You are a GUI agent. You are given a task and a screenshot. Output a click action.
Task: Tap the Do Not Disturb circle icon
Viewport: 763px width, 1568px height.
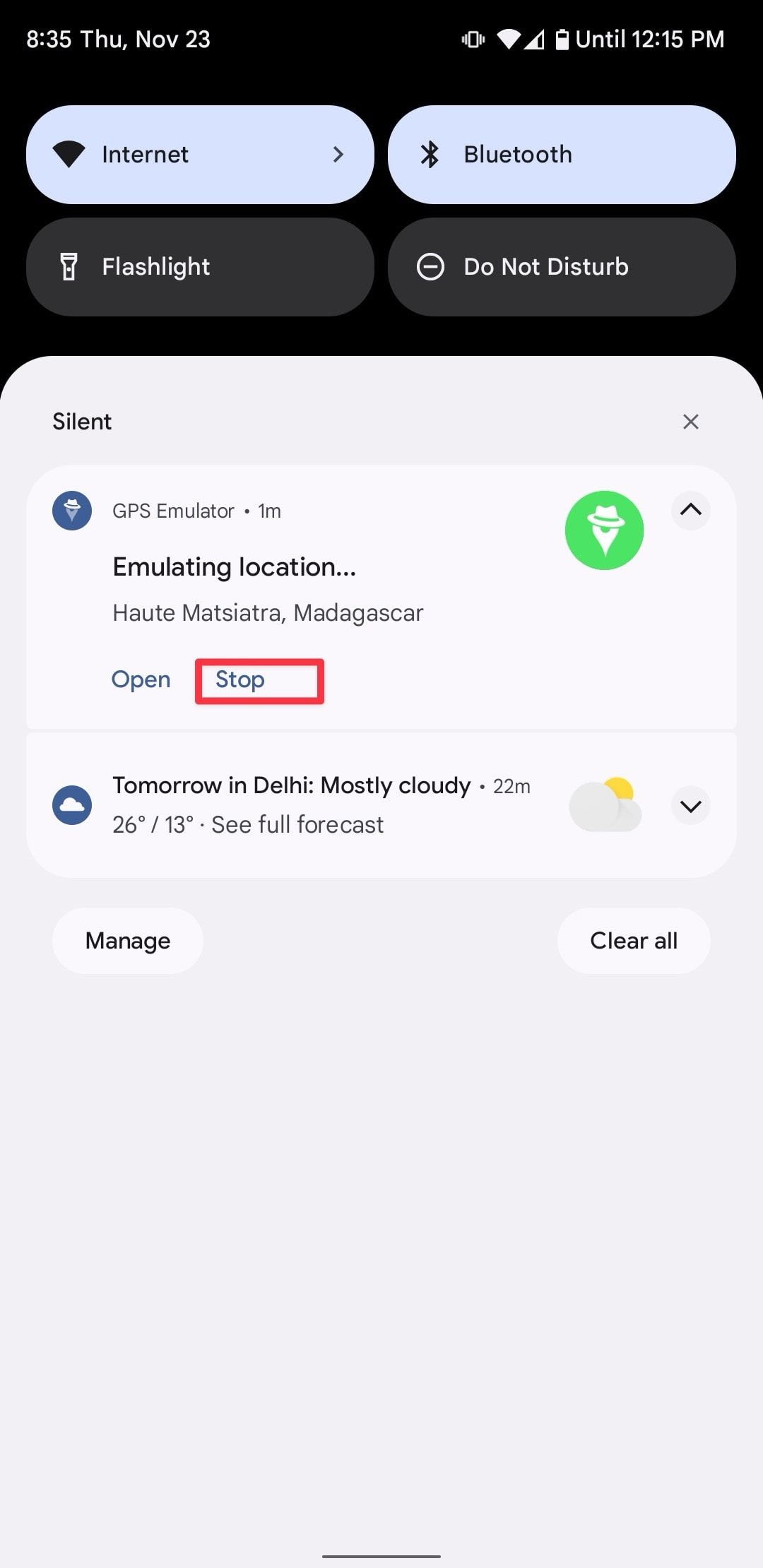point(432,266)
